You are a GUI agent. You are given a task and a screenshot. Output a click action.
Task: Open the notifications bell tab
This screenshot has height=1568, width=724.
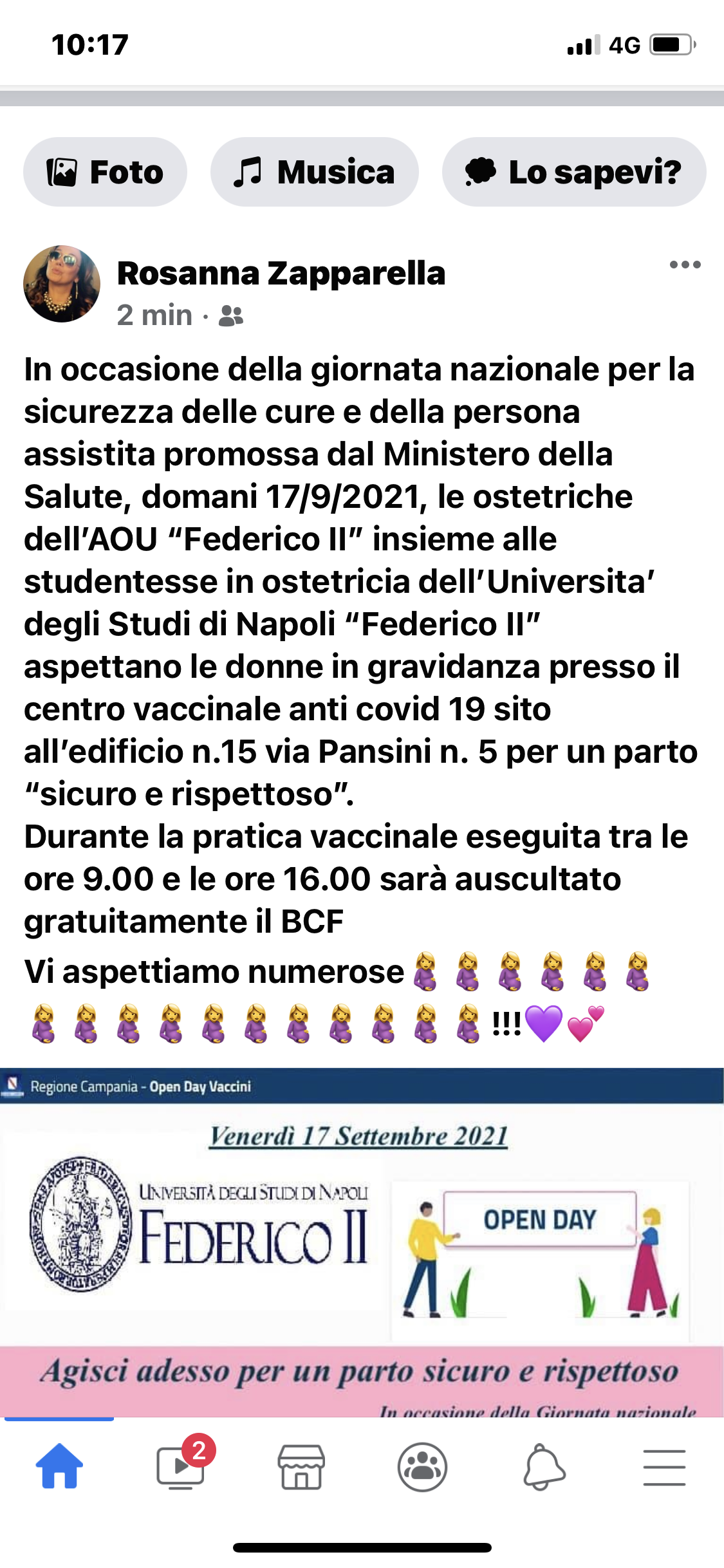[544, 1467]
